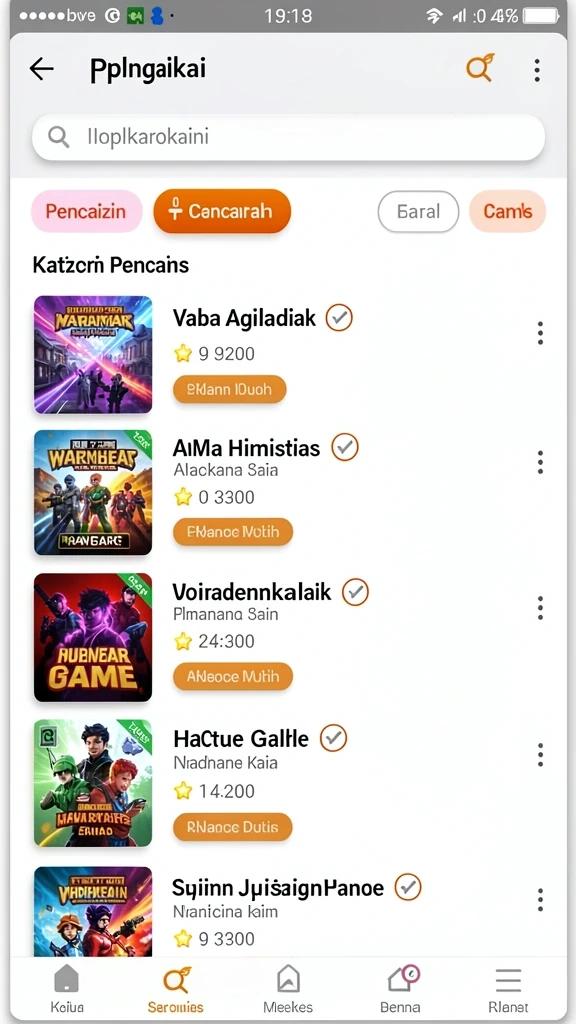
Task: Open the app bar overflow menu
Action: (x=537, y=70)
